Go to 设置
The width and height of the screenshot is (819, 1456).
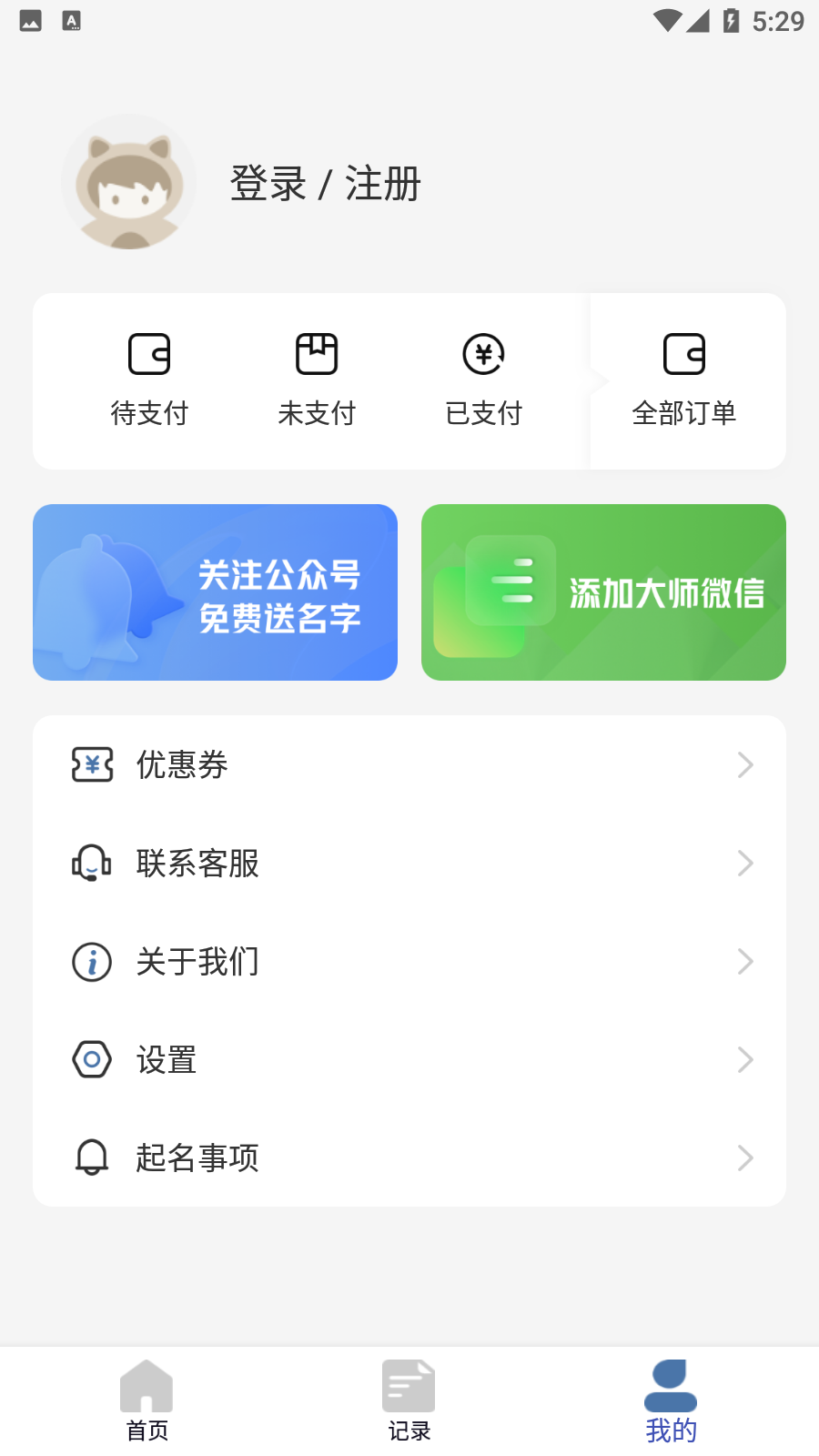[409, 1060]
